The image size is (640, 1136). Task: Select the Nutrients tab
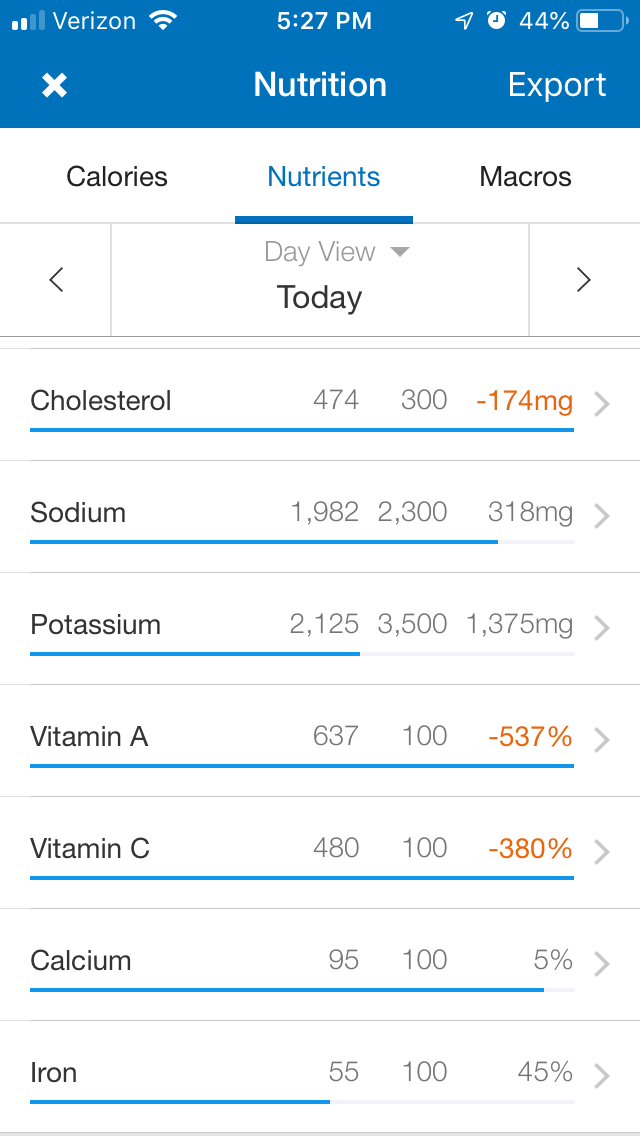[x=323, y=177]
